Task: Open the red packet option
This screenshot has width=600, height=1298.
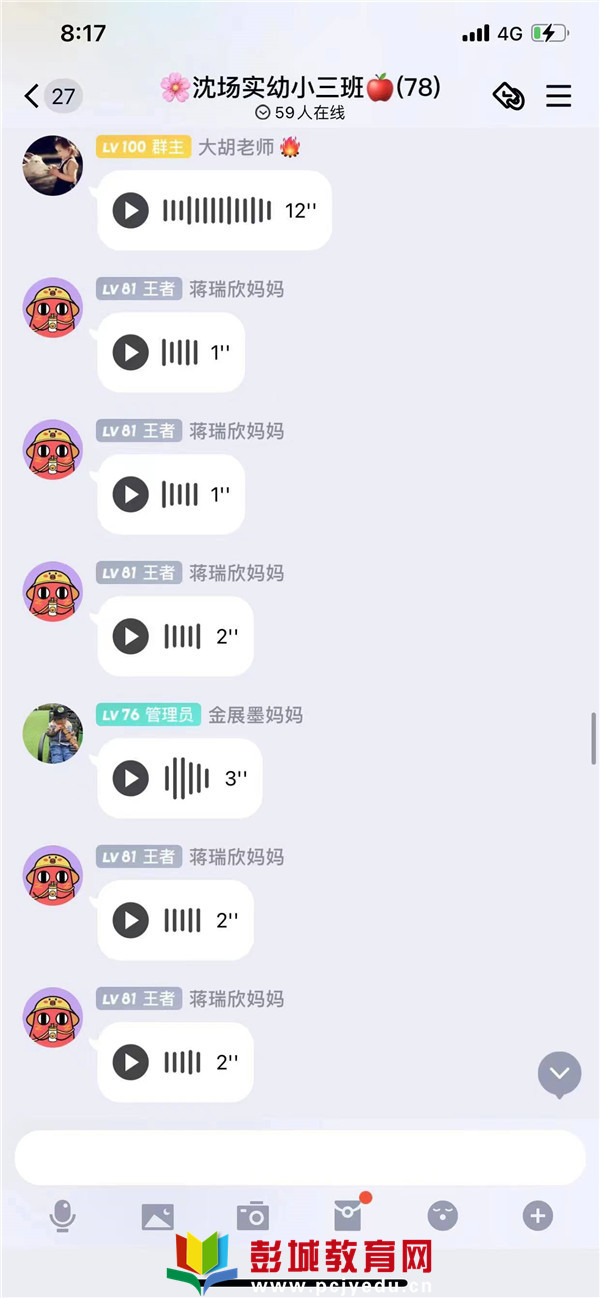Action: [x=348, y=1215]
